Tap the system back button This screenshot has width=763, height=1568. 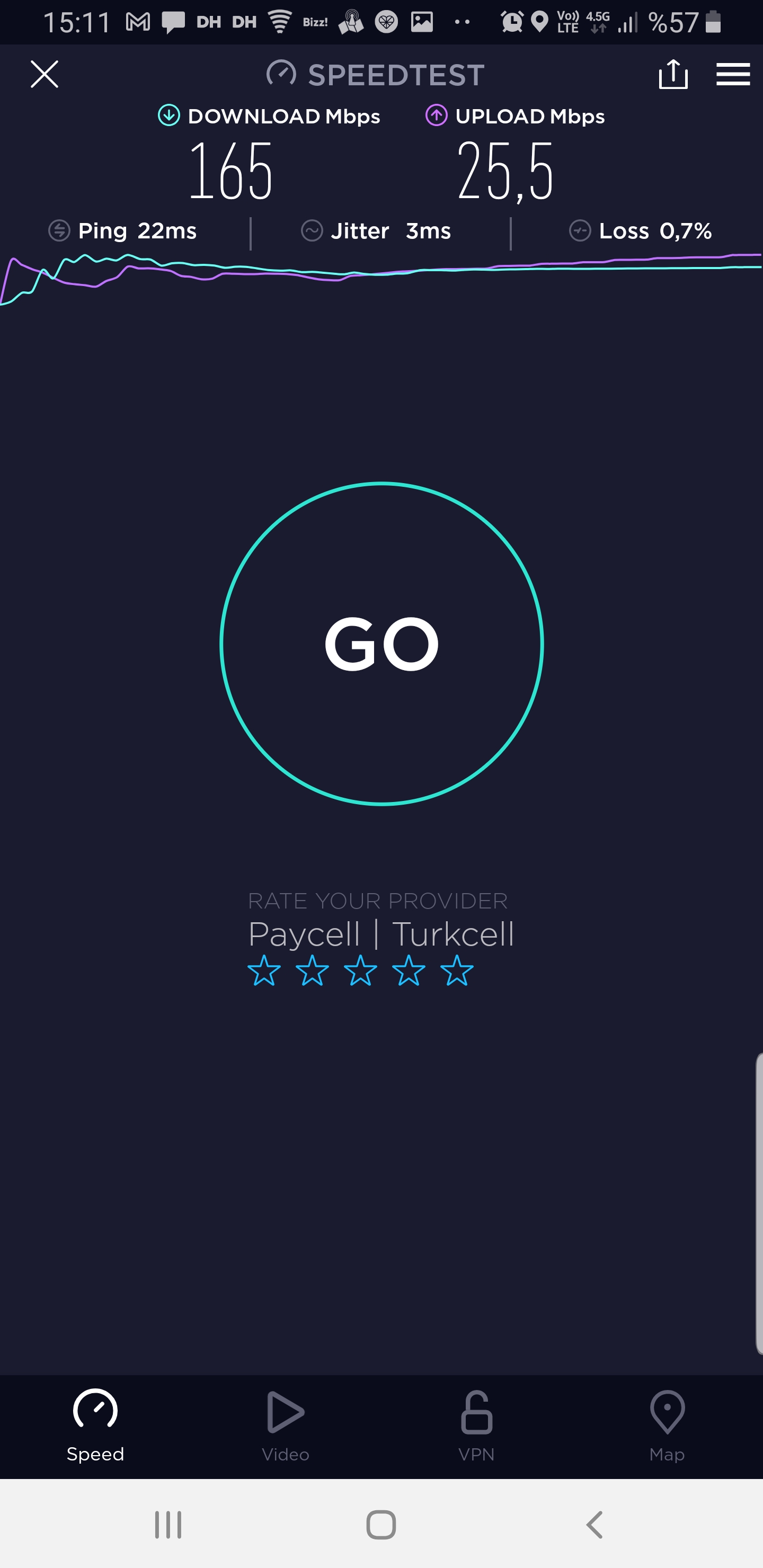pyautogui.click(x=595, y=1525)
